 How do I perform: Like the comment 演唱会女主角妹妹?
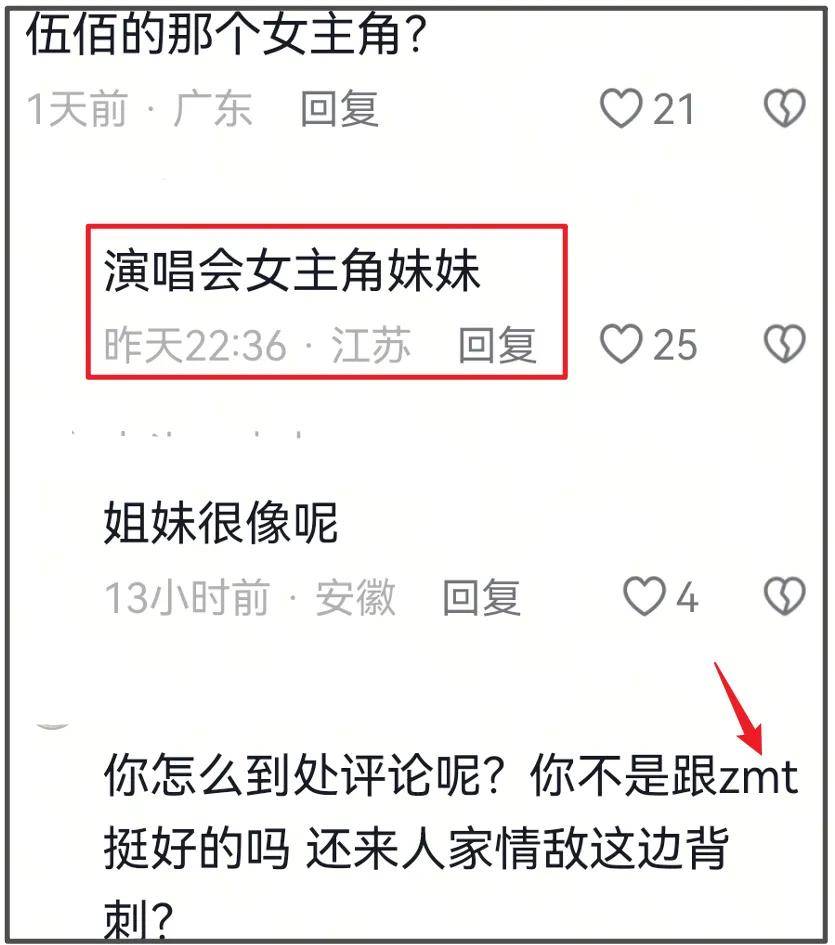621,345
